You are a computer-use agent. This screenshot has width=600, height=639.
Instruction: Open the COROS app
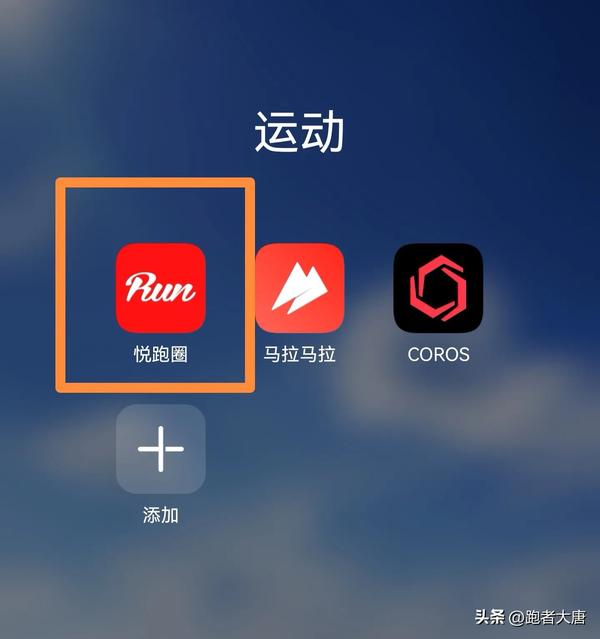click(x=438, y=288)
